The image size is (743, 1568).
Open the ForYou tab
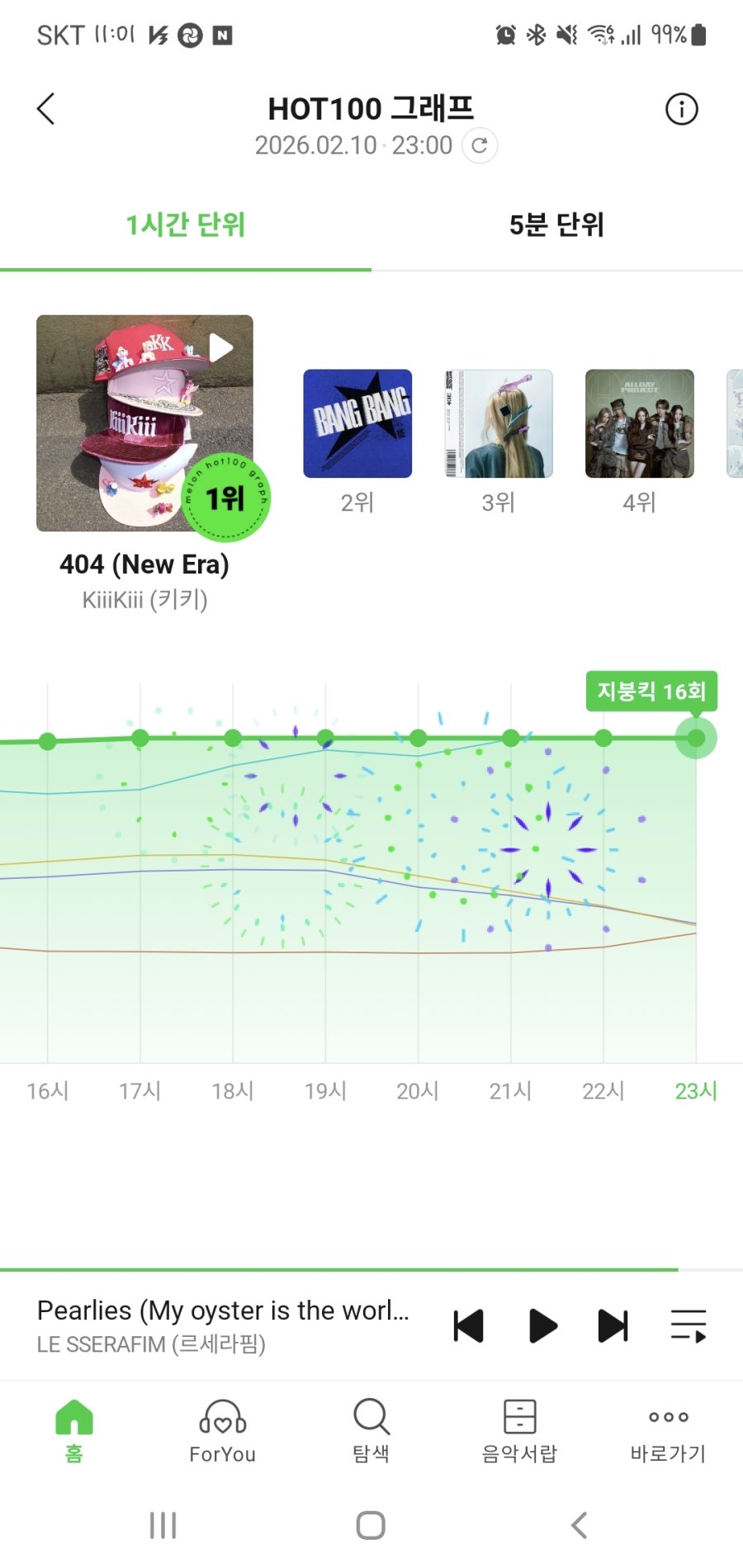(222, 1430)
